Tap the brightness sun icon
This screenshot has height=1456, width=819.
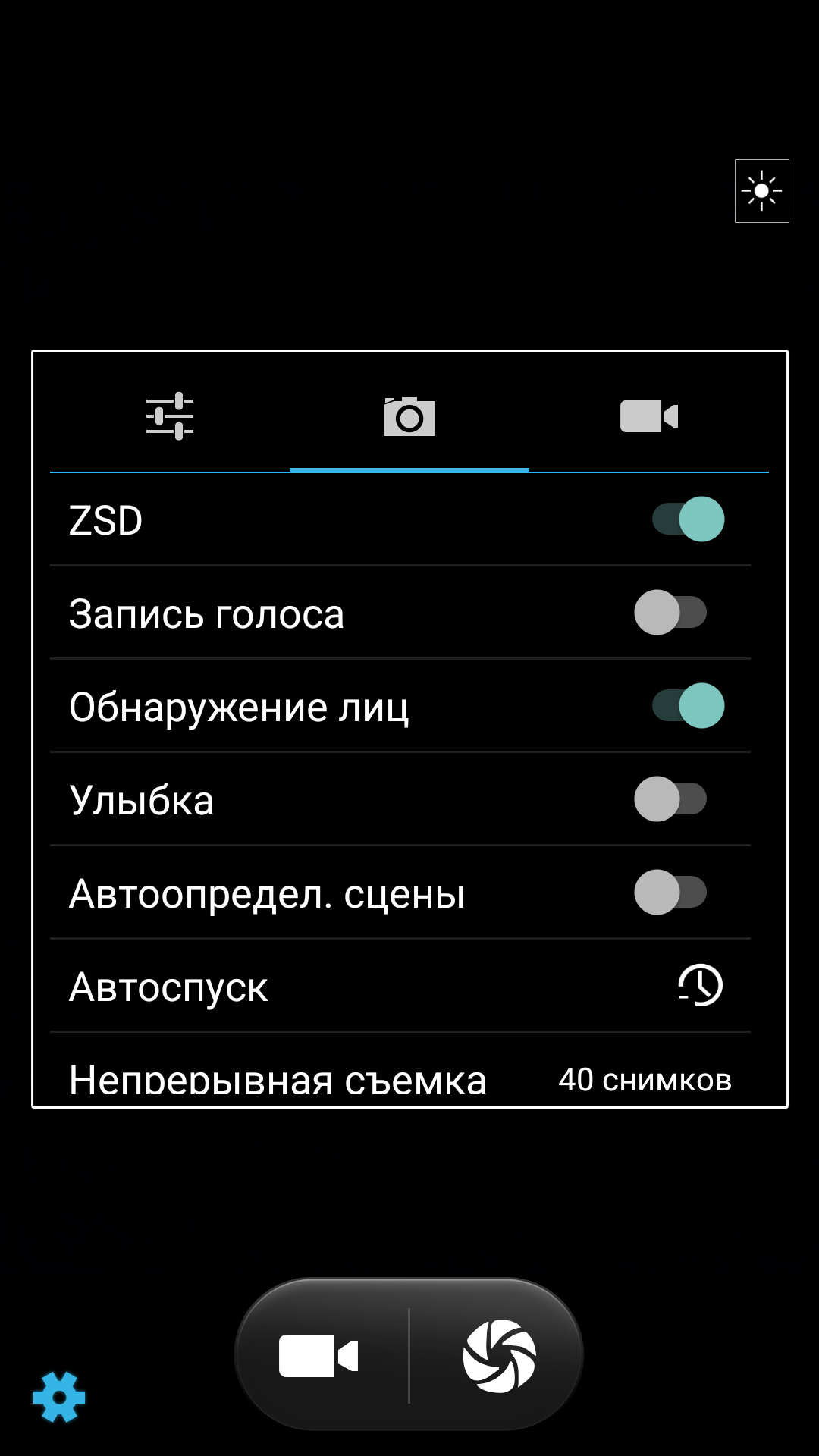[762, 191]
